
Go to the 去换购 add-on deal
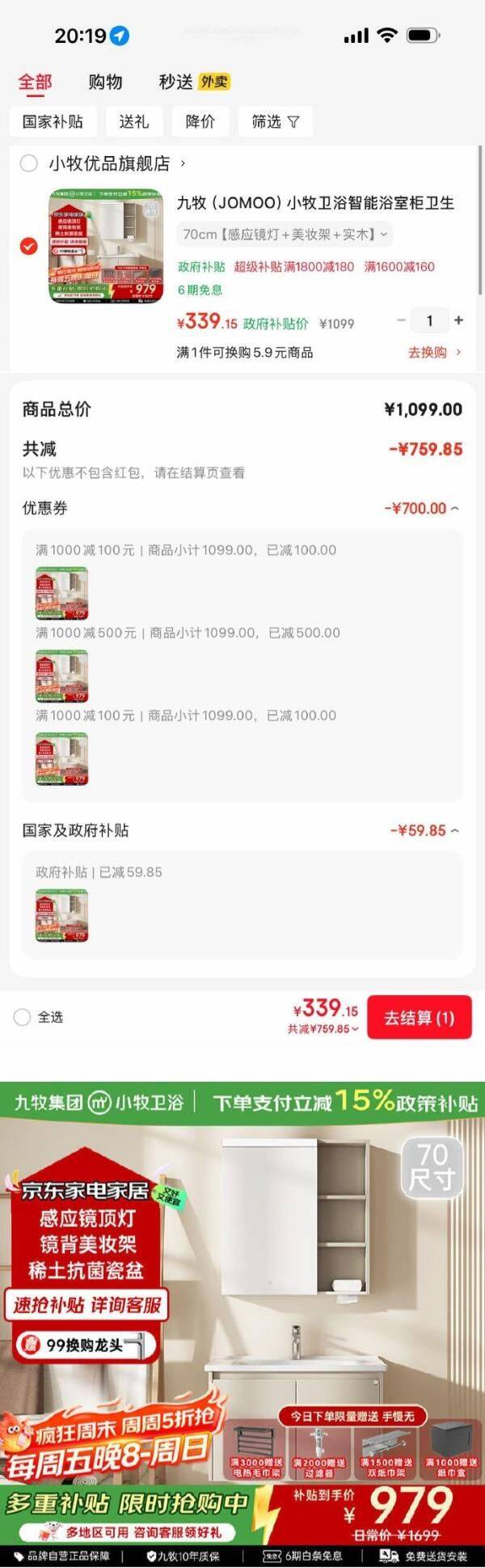click(434, 352)
